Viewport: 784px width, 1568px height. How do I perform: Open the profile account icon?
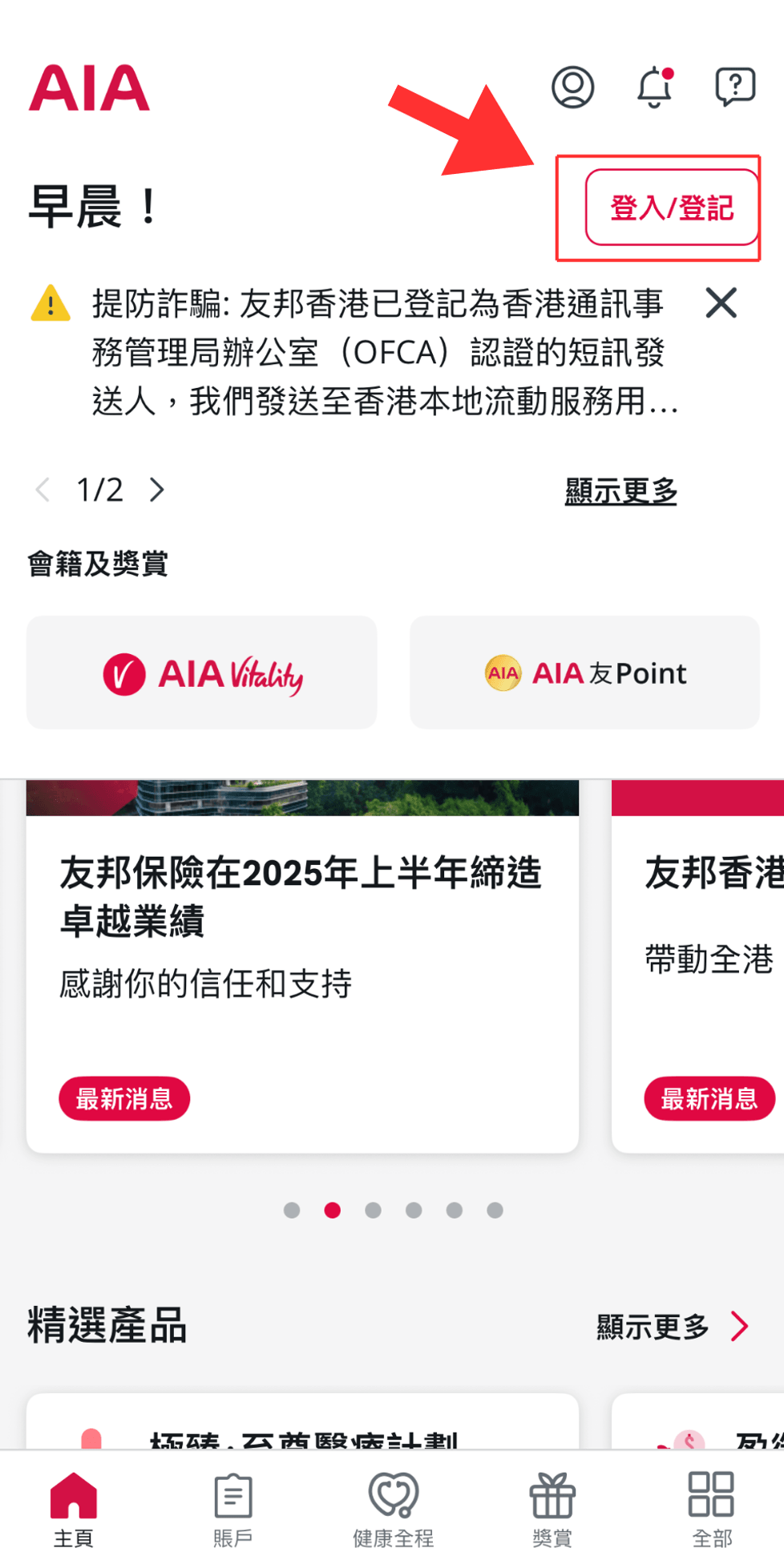pyautogui.click(x=572, y=87)
